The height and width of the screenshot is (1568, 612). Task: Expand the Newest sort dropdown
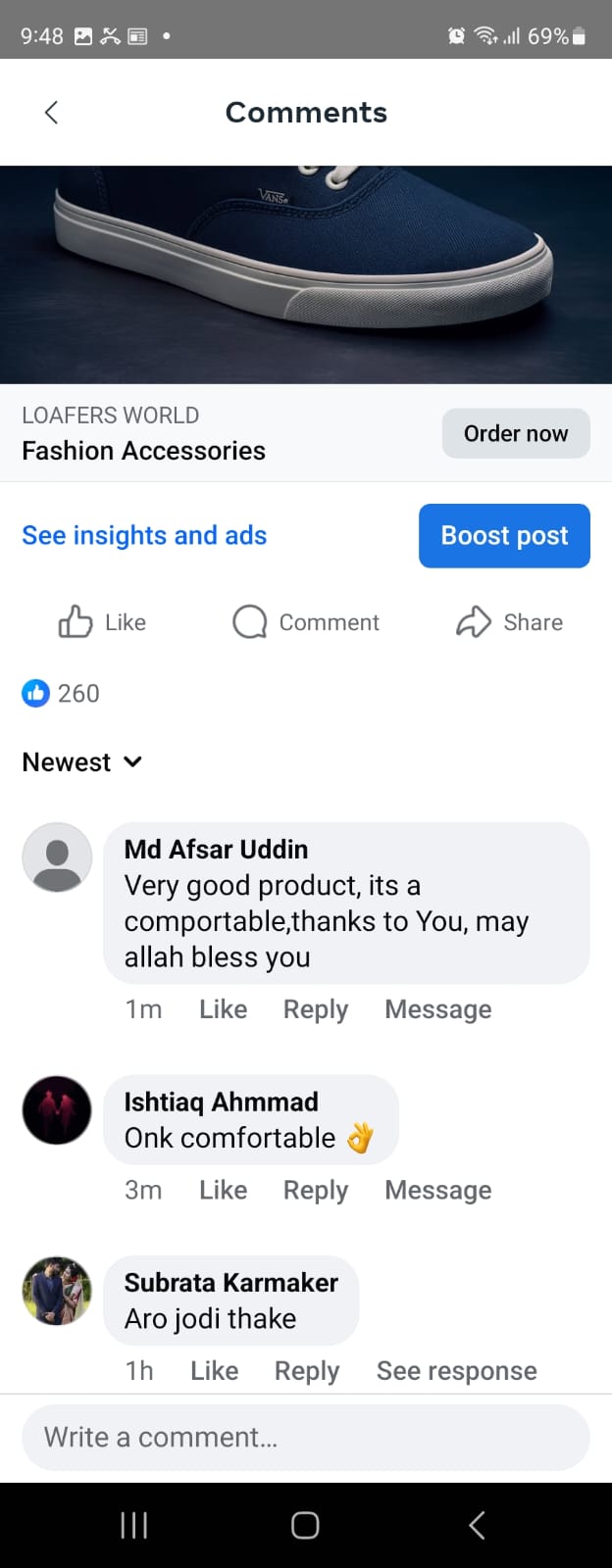(x=82, y=762)
